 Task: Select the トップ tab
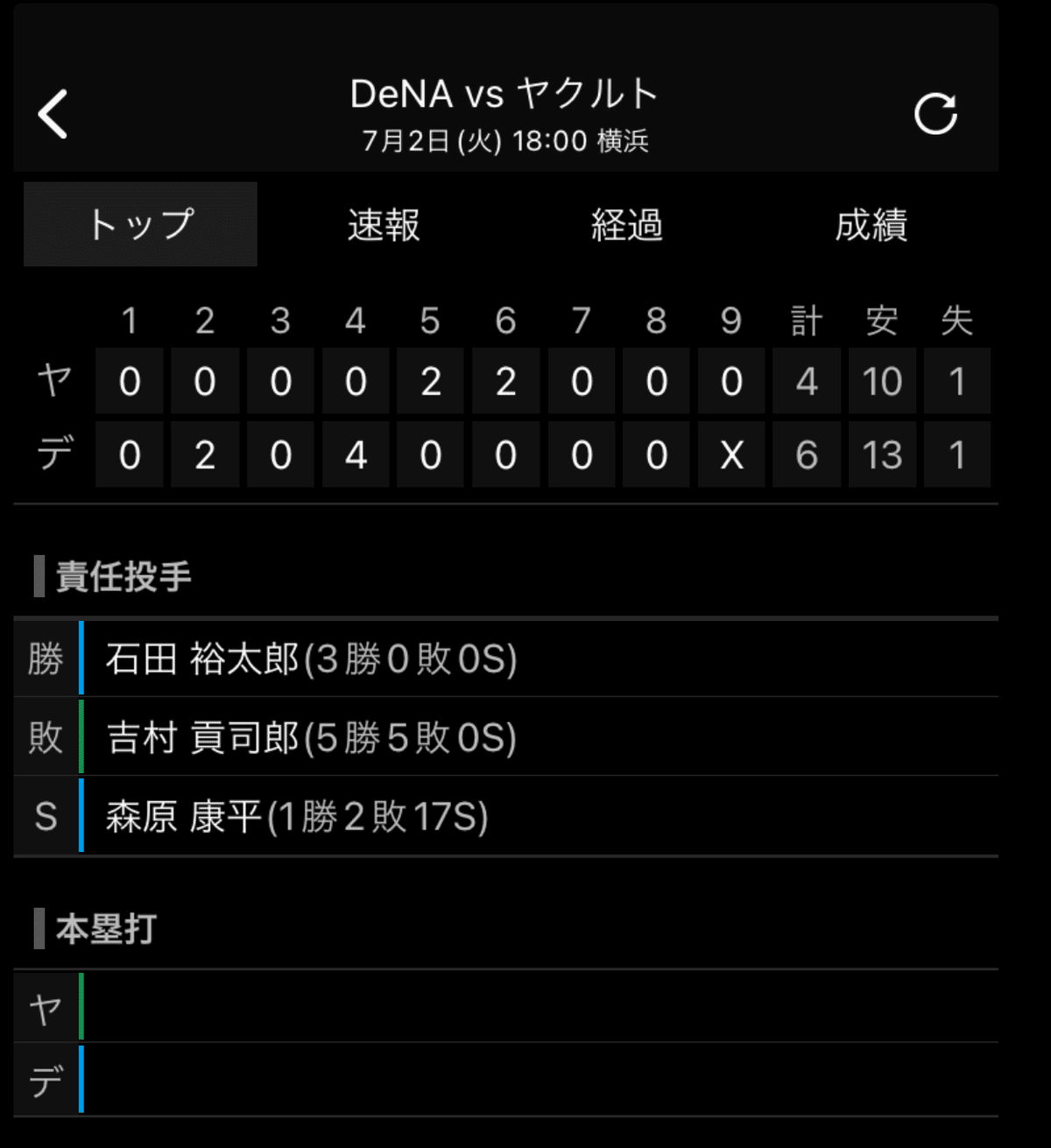tap(140, 223)
